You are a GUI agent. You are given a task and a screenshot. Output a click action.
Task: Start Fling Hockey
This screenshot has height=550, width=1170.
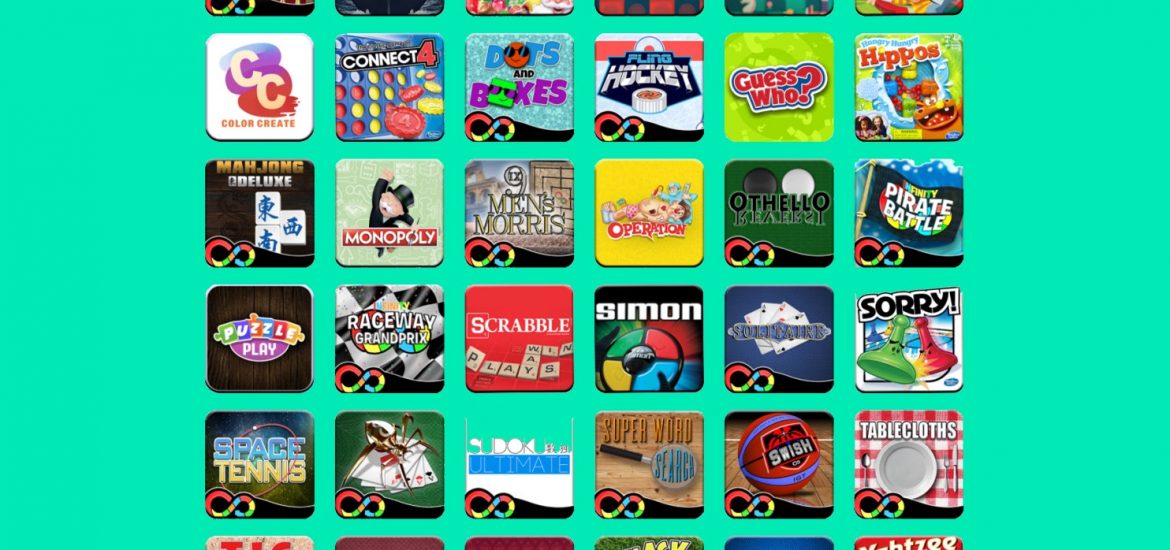point(649,87)
